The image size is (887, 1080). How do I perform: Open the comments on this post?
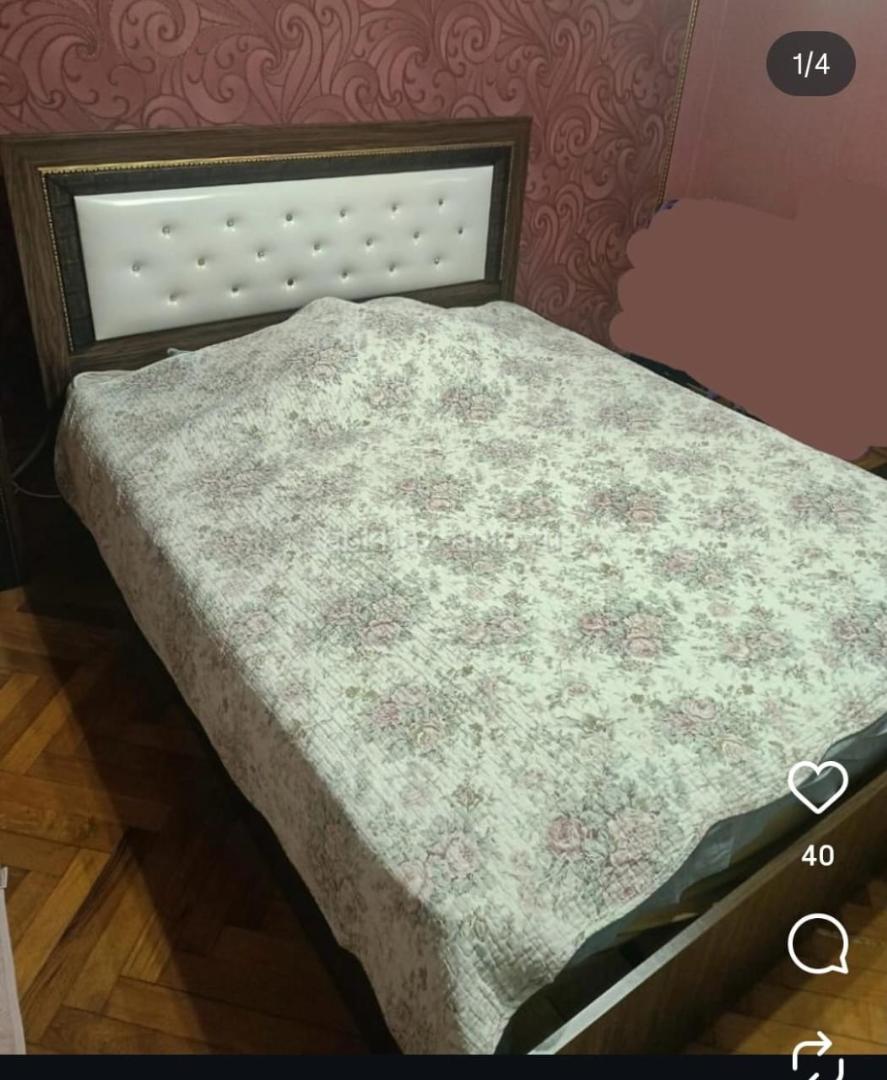[817, 944]
